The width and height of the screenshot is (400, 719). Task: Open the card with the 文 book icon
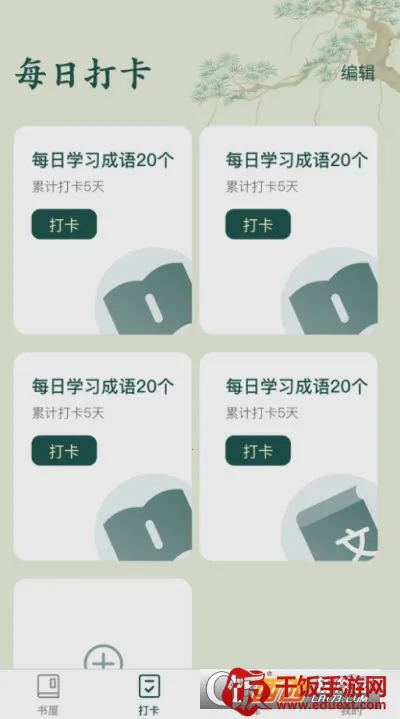click(x=289, y=456)
